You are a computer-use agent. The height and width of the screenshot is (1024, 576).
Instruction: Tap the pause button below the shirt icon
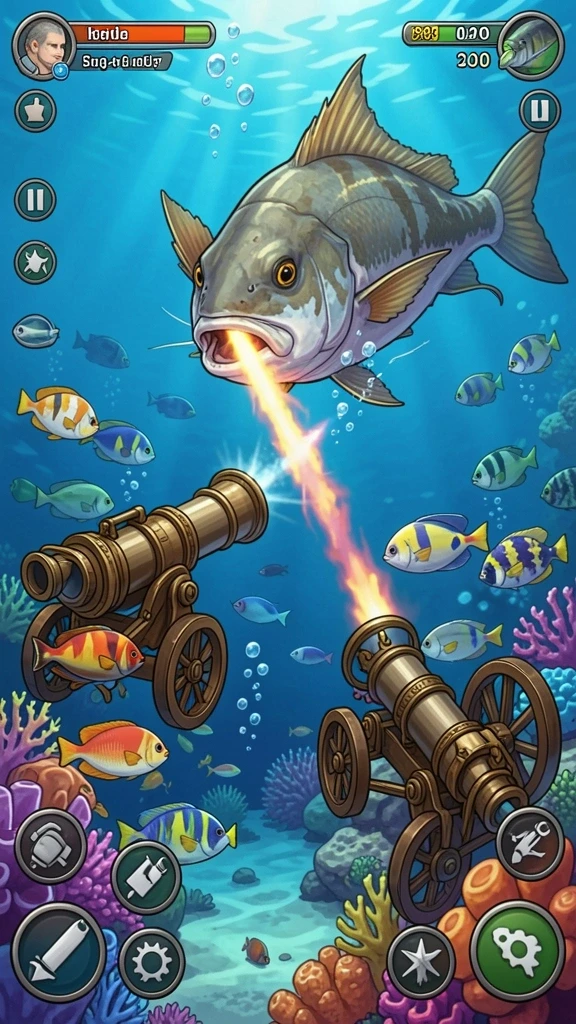tap(35, 199)
